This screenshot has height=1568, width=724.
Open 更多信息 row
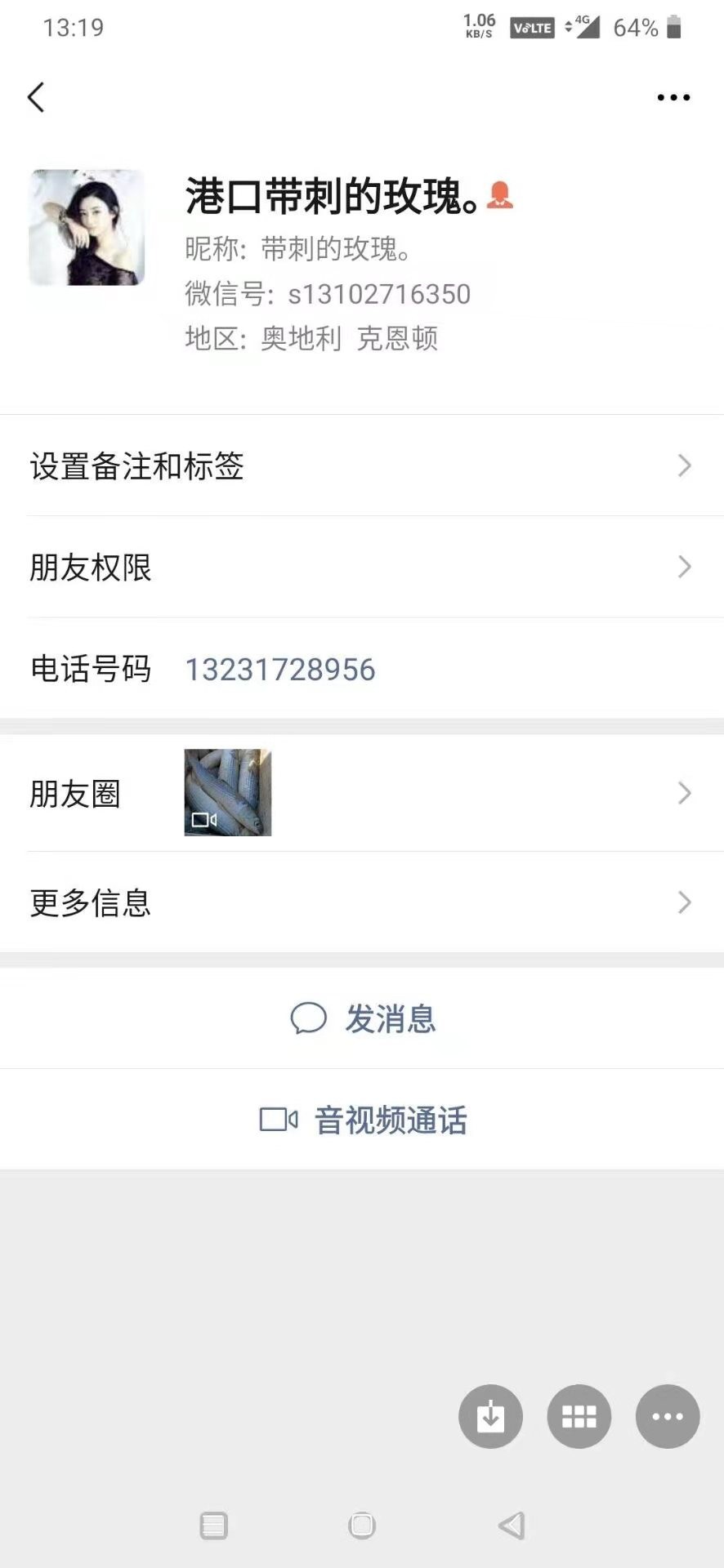(x=361, y=902)
